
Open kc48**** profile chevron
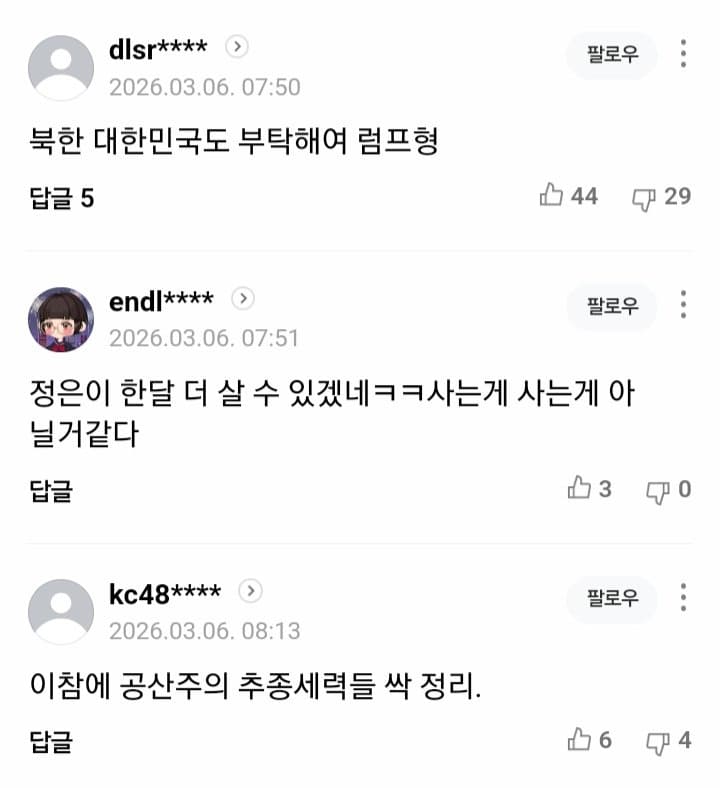click(x=251, y=591)
